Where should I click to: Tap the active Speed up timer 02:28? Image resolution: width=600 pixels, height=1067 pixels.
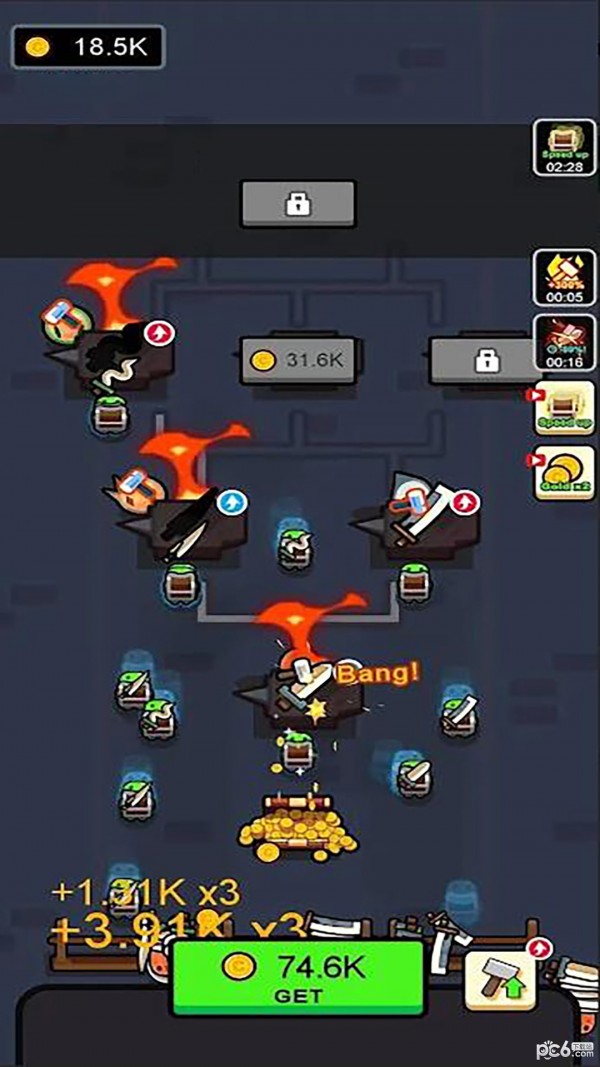(564, 147)
